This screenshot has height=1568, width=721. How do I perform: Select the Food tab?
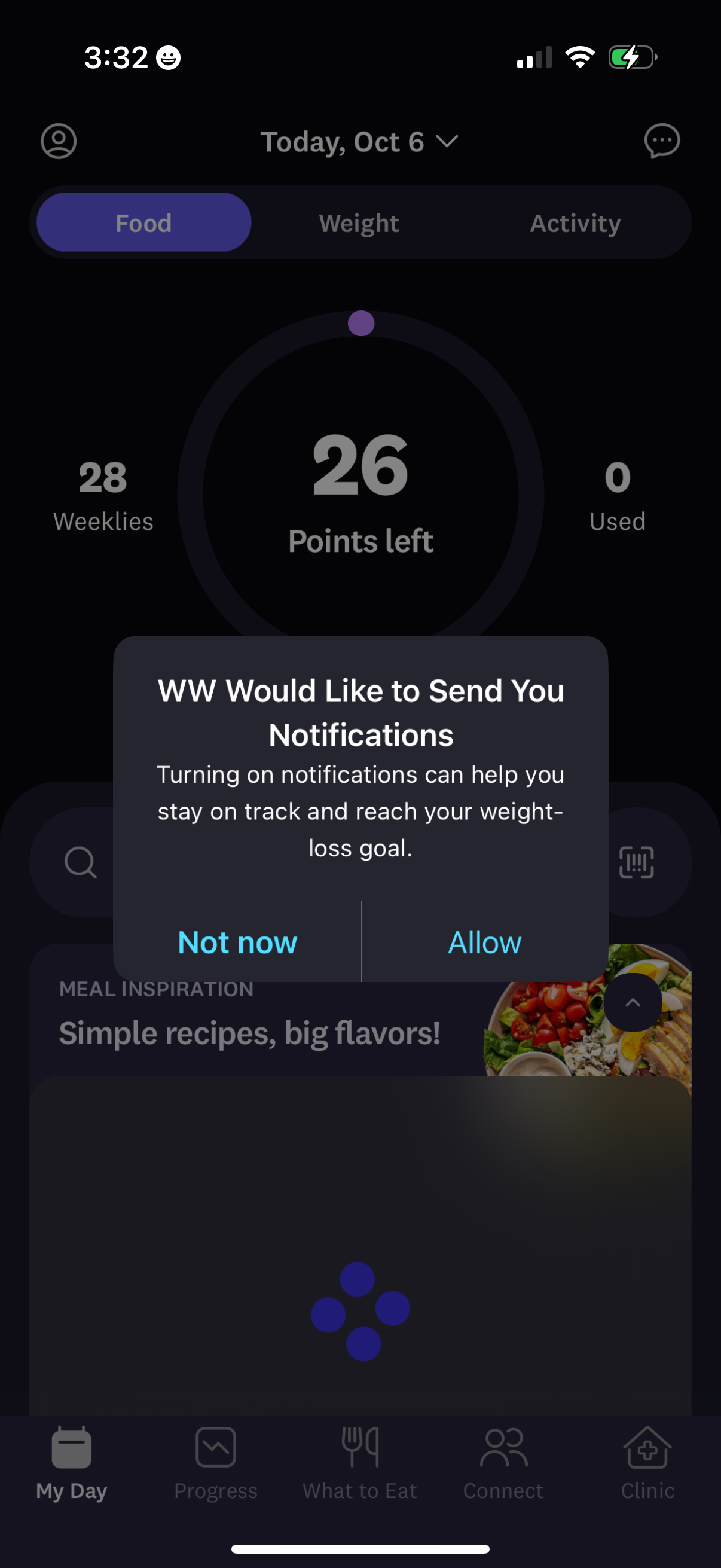(143, 223)
